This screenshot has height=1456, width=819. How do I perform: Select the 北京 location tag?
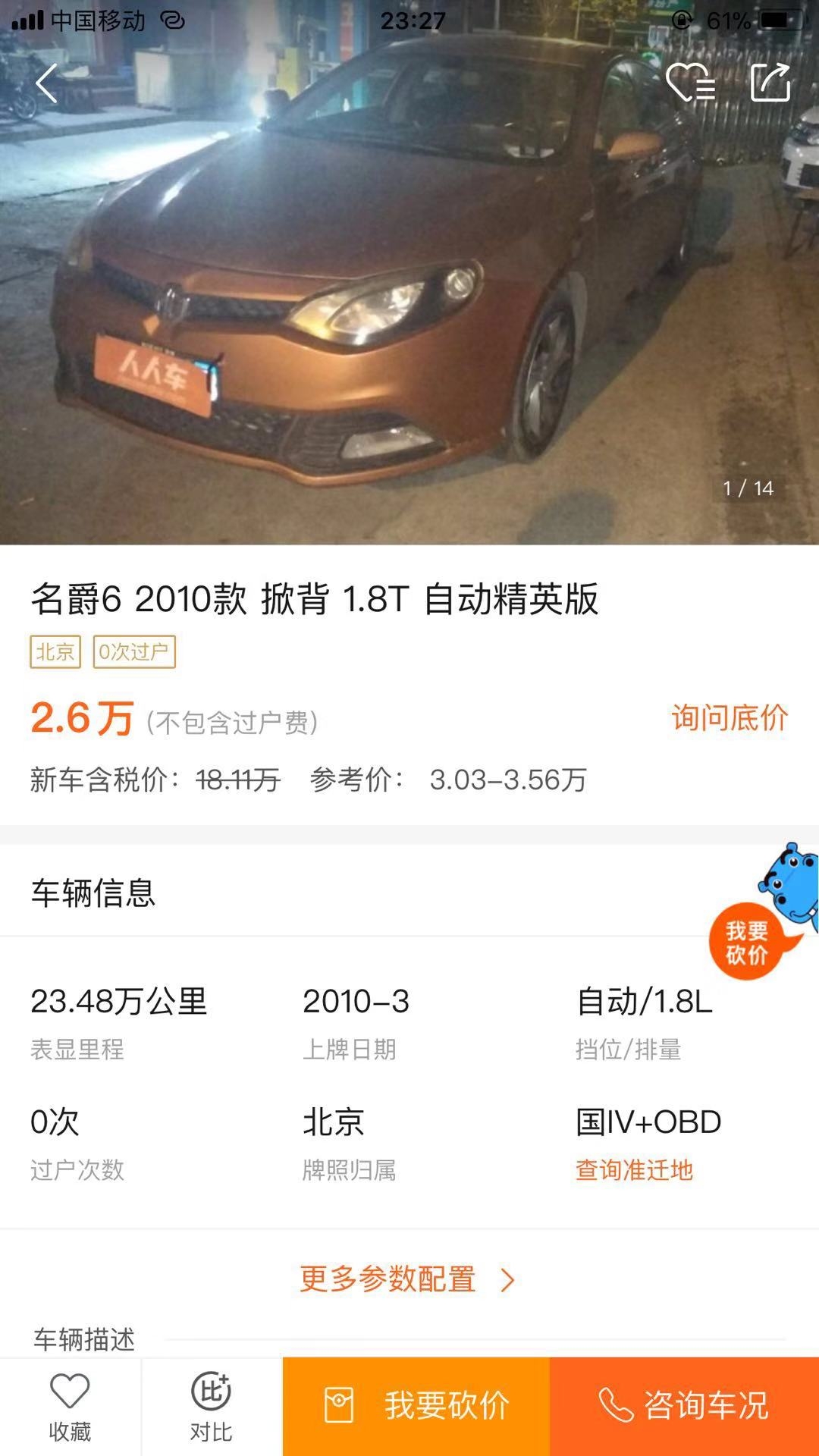click(53, 651)
